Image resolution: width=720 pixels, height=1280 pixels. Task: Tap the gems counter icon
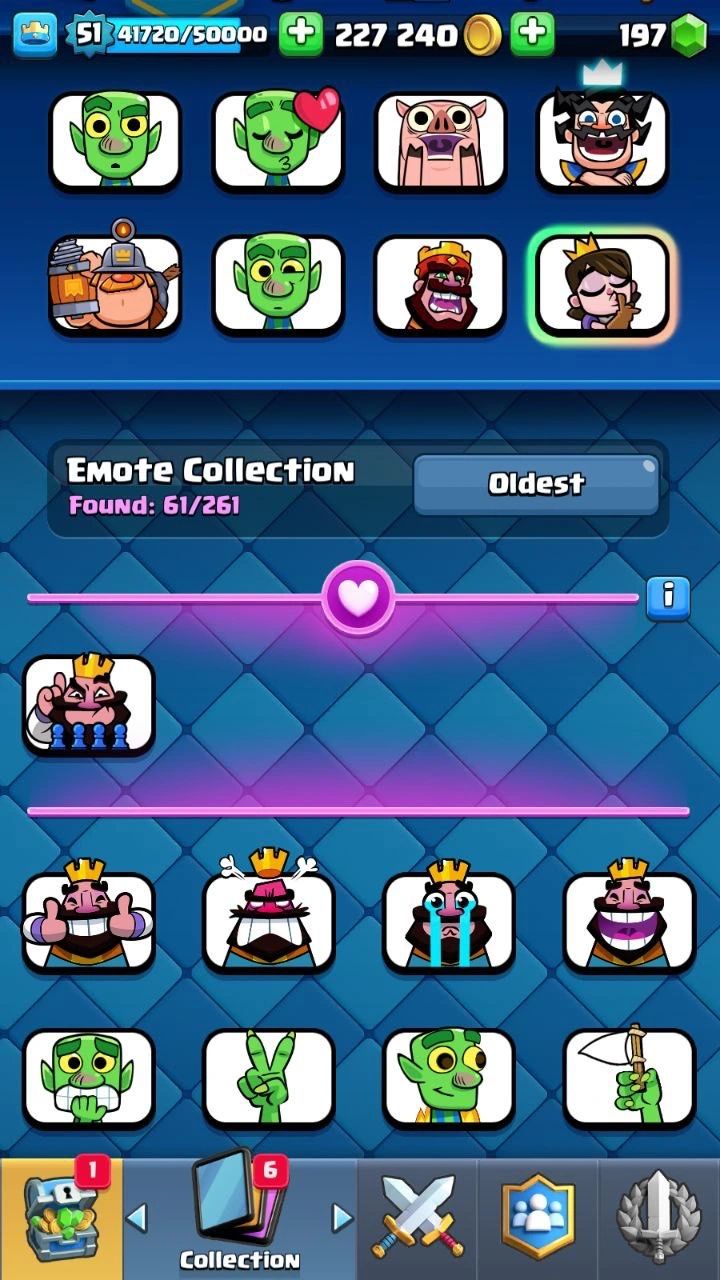coord(688,36)
